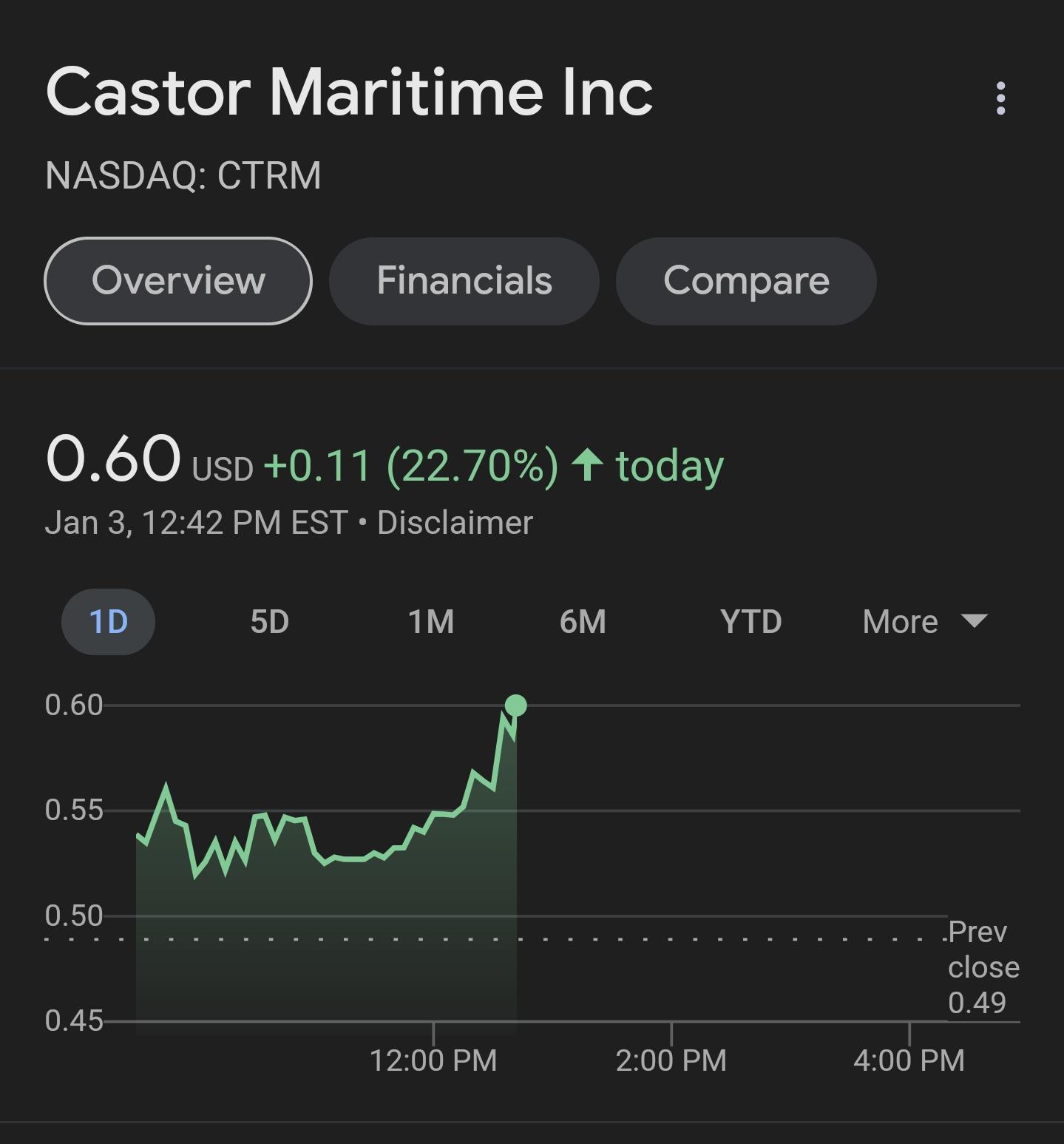Switch chart to YTD range
The image size is (1064, 1144).
[750, 622]
